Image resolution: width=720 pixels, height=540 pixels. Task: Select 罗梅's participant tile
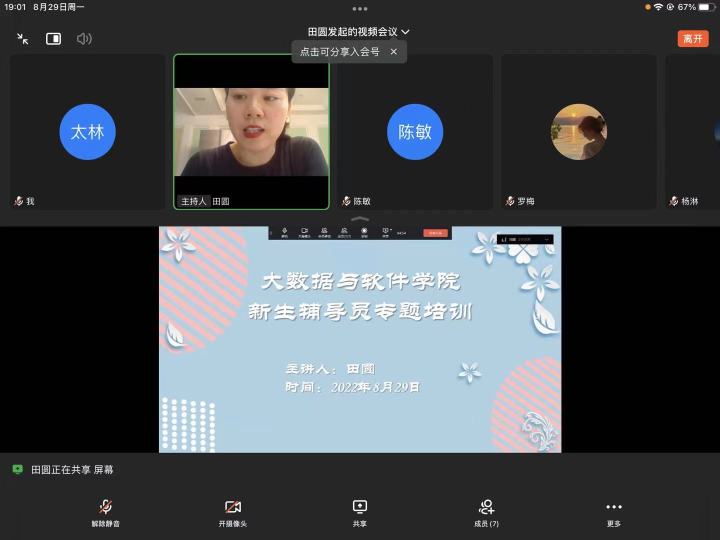(578, 131)
